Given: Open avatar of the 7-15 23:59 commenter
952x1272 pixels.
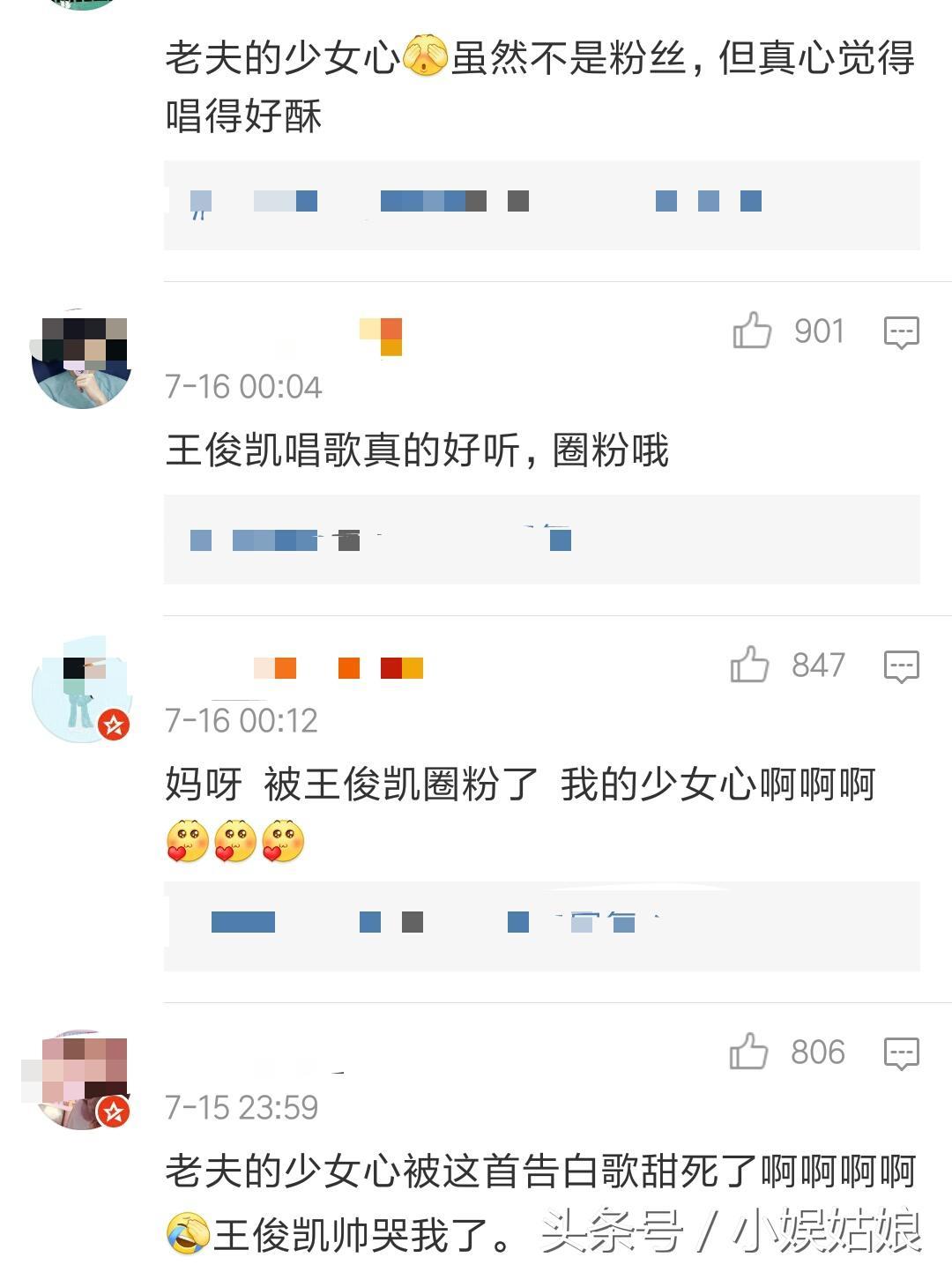Looking at the screenshot, I should click(x=82, y=1080).
